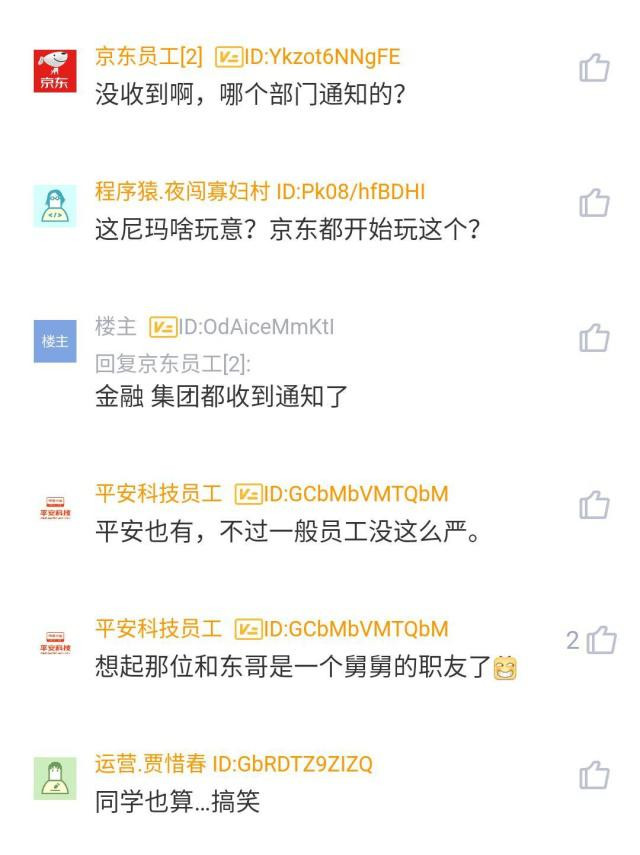Open 程序猿.夜闯寡妇村's avatar

point(54,205)
